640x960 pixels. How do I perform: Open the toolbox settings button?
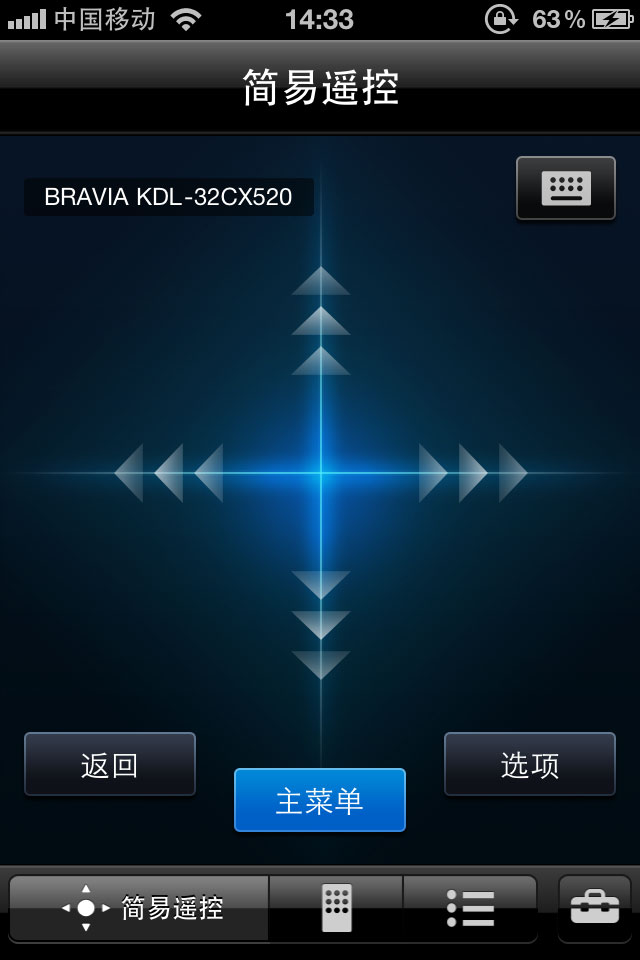[x=595, y=908]
